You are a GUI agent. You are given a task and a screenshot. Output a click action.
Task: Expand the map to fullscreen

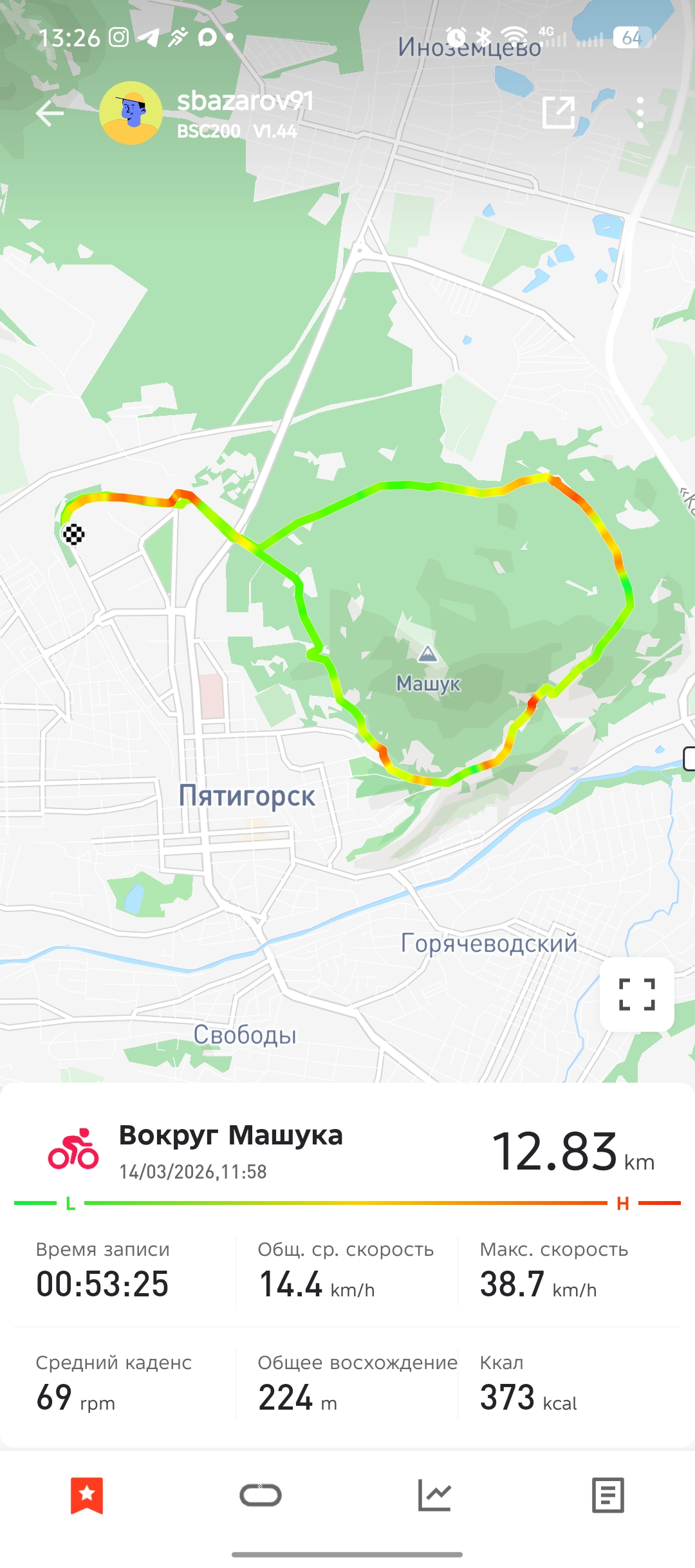[636, 994]
